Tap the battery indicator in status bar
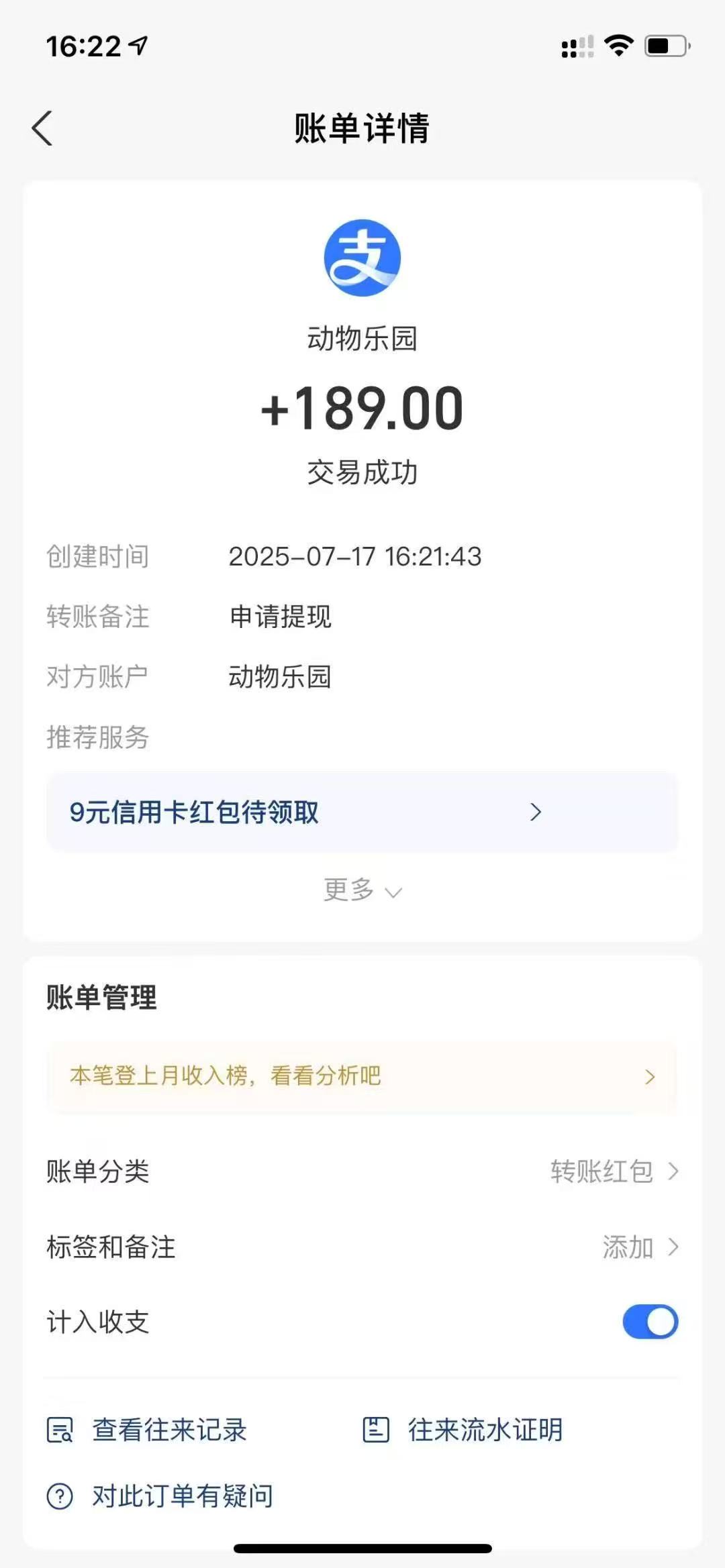 (x=663, y=44)
